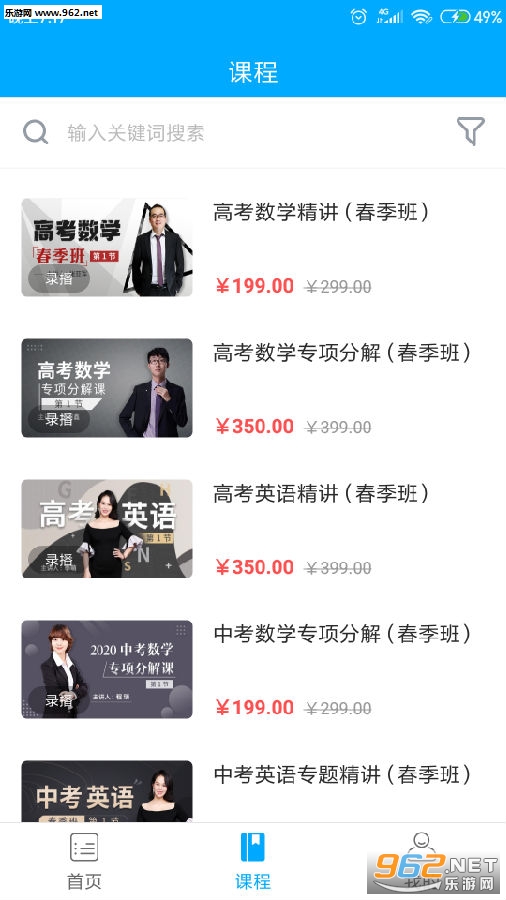Open 高考英语精讲（春季班）course
Viewport: 506px width, 900px height.
pos(253,529)
